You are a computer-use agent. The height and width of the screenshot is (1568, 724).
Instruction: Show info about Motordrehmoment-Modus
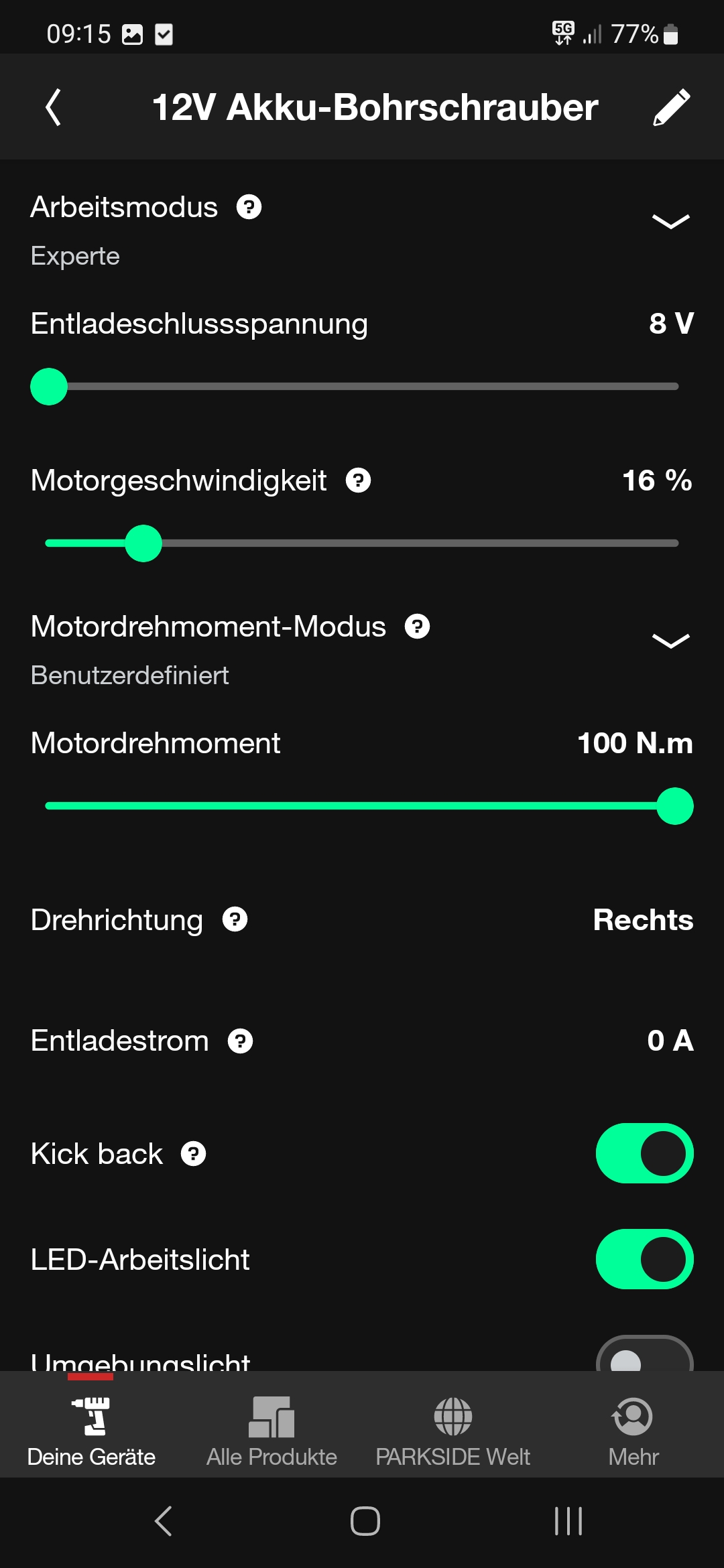coord(417,627)
